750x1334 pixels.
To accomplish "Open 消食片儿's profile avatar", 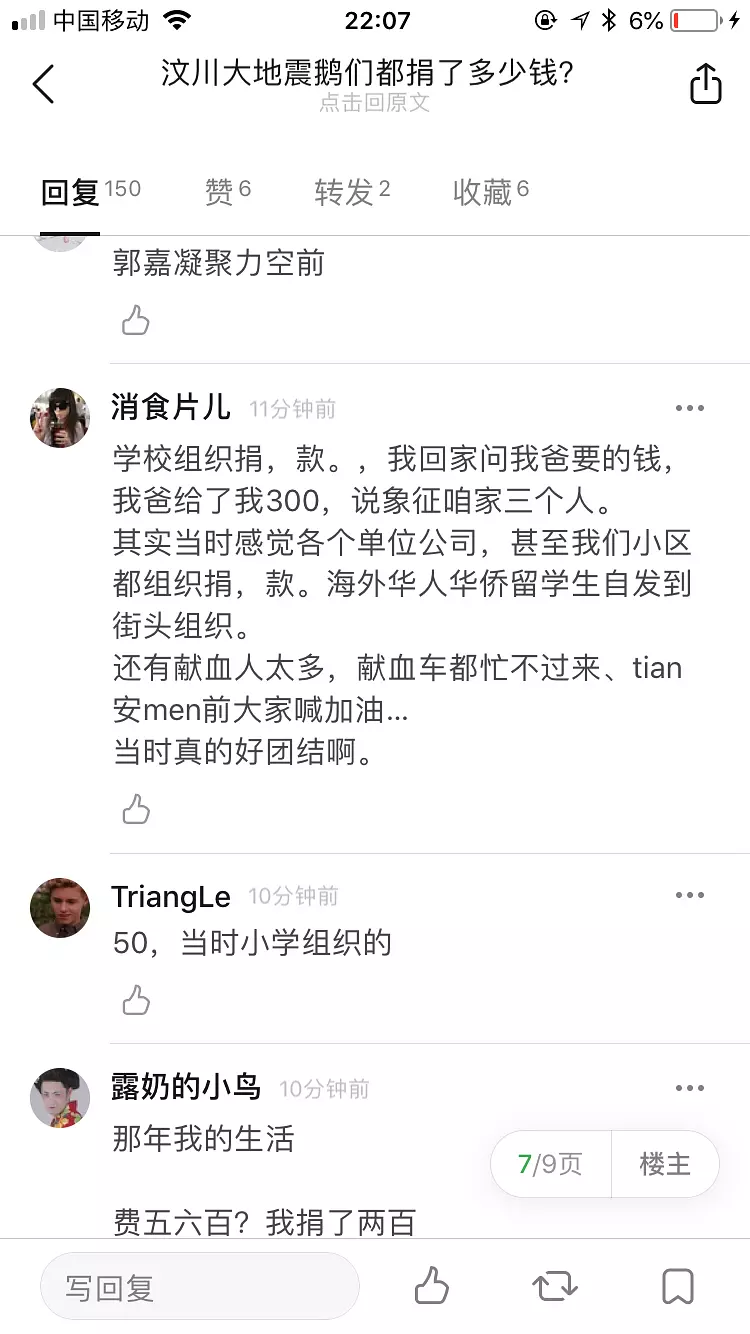I will point(60,418).
